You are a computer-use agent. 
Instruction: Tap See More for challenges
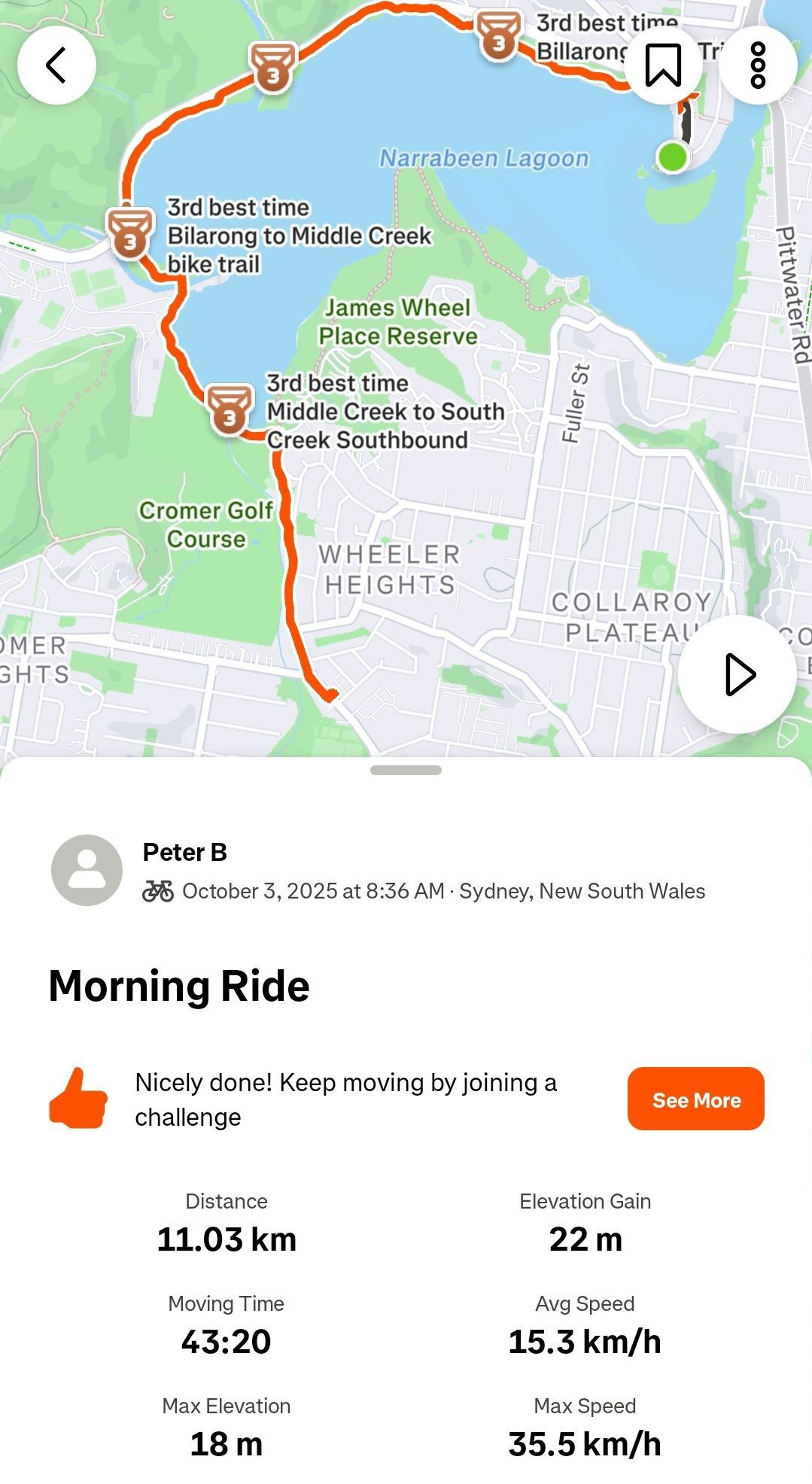pos(695,1099)
